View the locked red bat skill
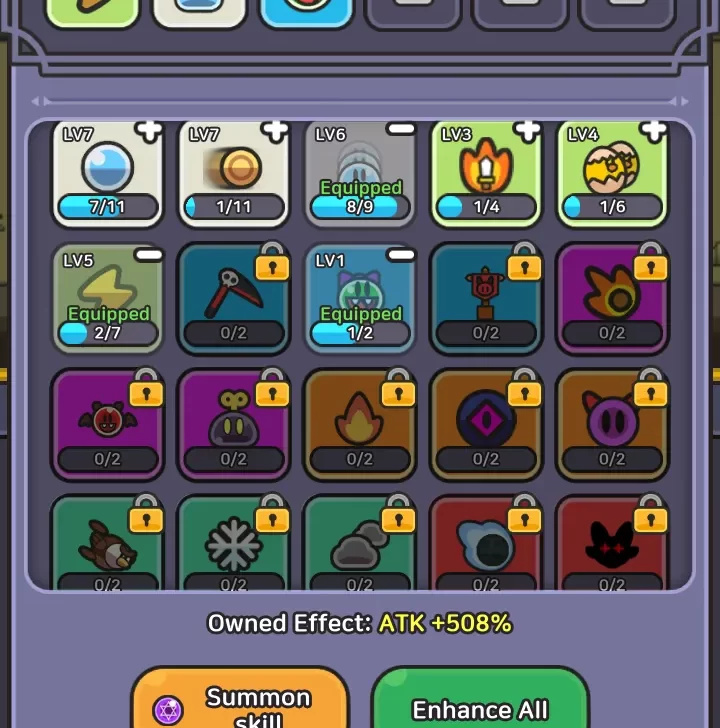The width and height of the screenshot is (720, 728). [107, 423]
